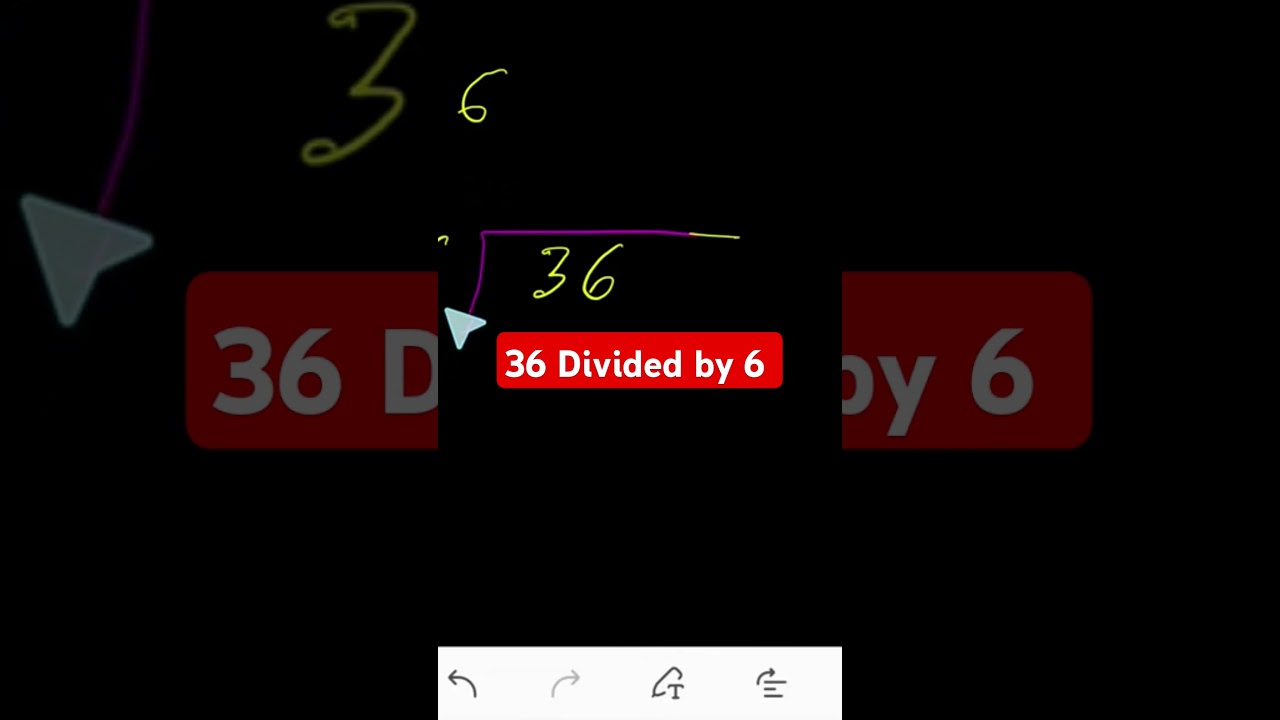Undo the last drawing stroke

click(x=463, y=684)
